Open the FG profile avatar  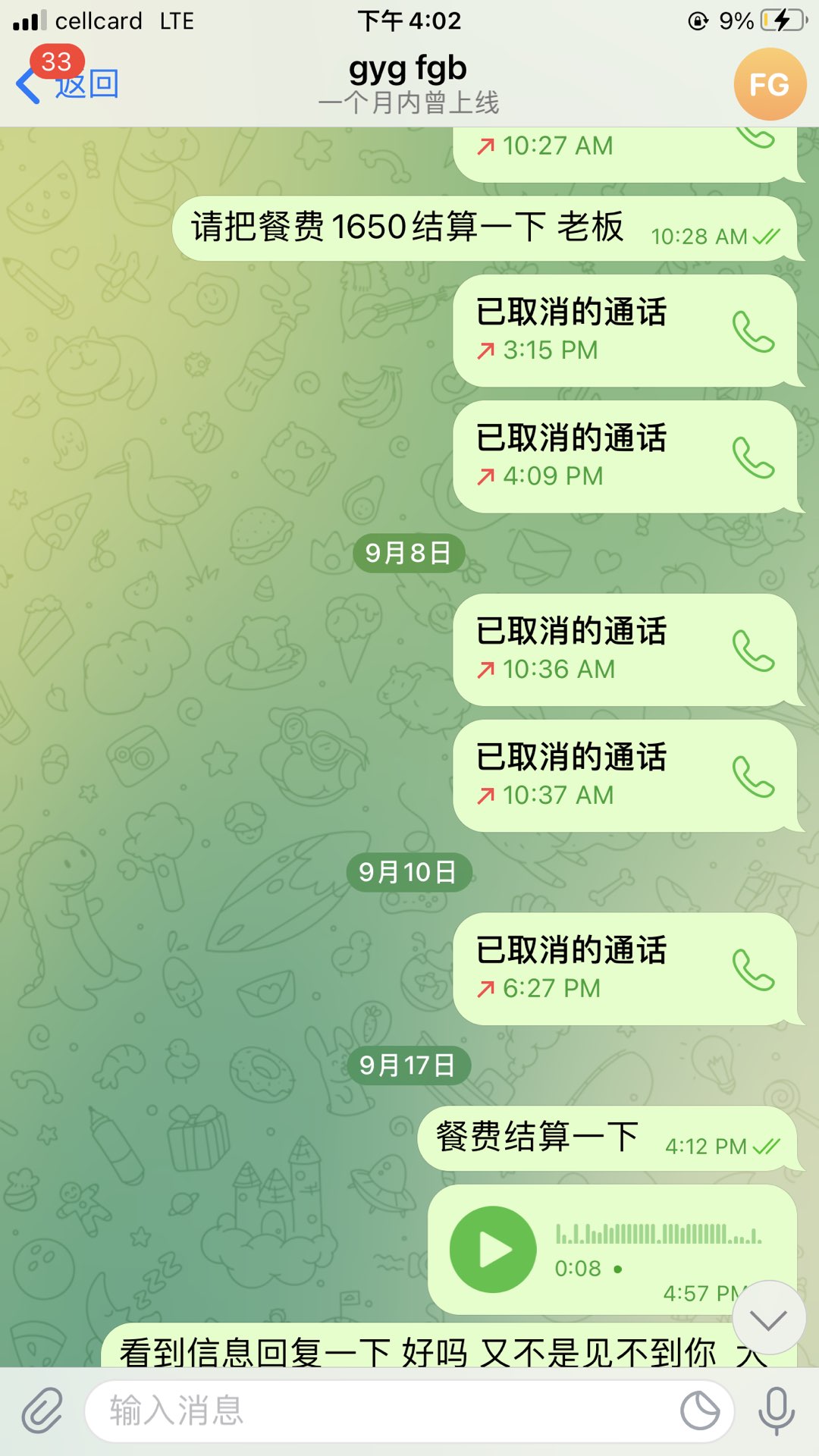point(769,84)
